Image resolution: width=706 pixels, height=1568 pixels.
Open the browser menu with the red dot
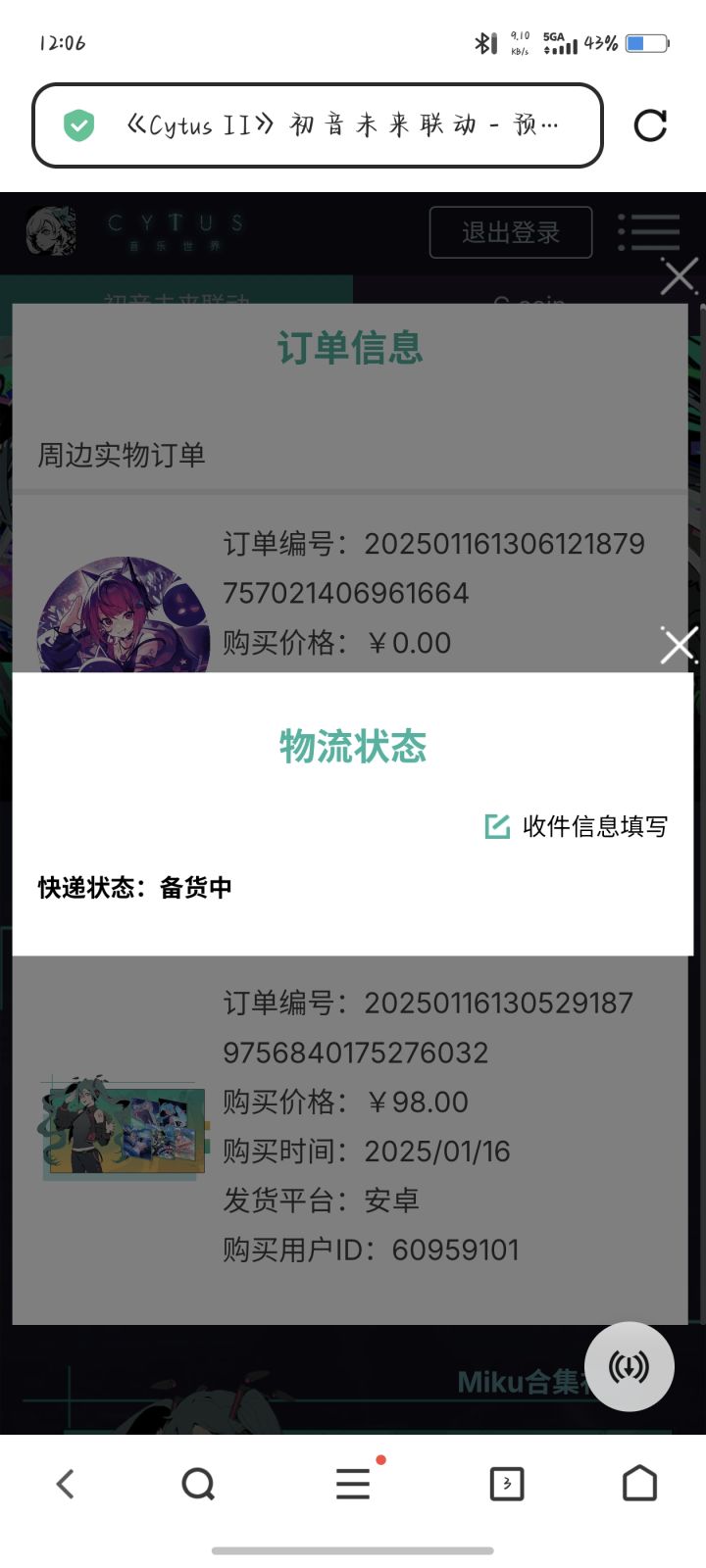[x=352, y=1482]
